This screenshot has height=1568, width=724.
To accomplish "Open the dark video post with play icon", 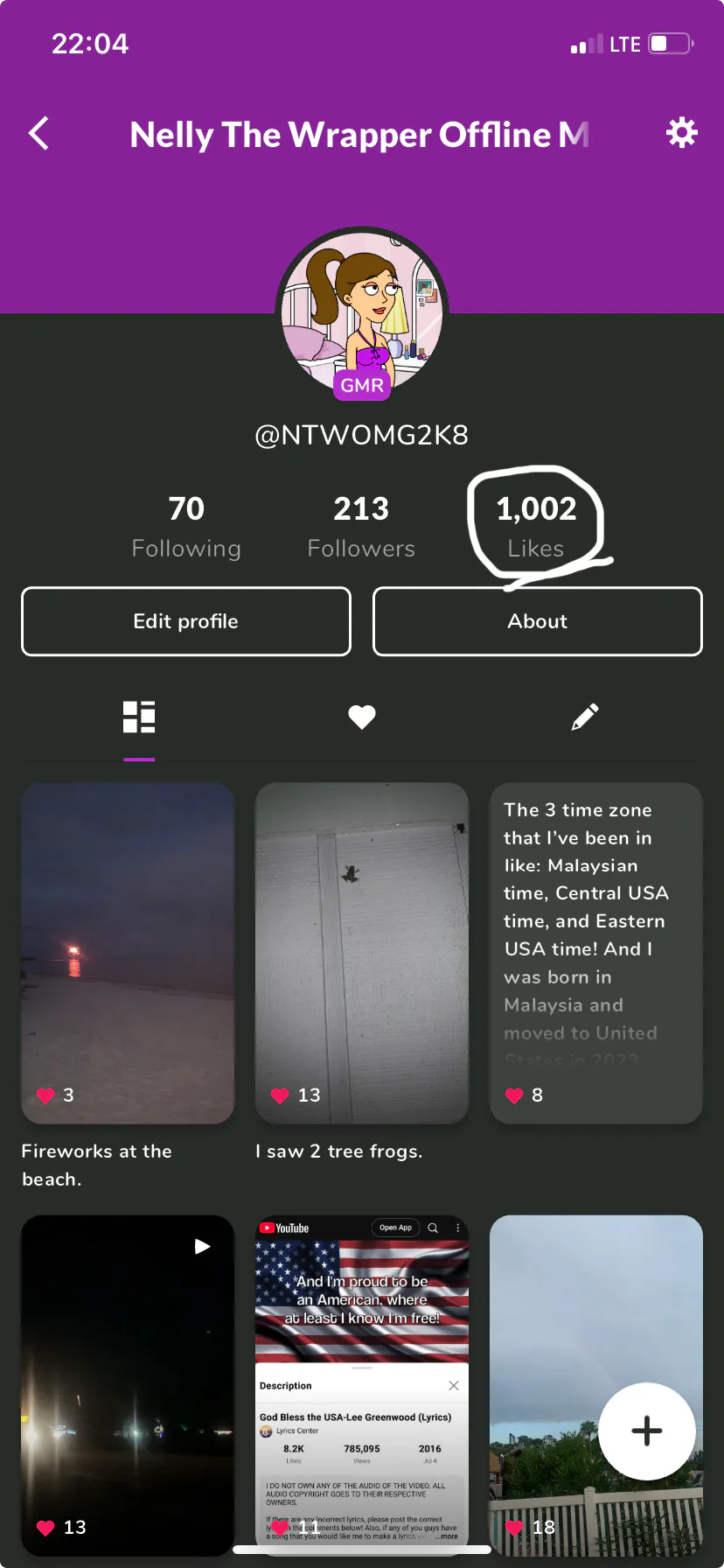I will point(128,1385).
